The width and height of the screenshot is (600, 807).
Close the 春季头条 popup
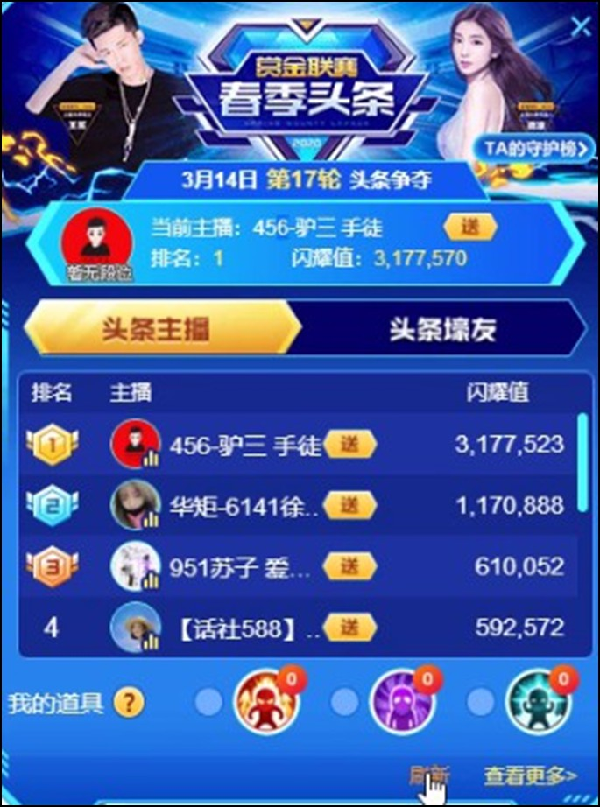pos(579,28)
